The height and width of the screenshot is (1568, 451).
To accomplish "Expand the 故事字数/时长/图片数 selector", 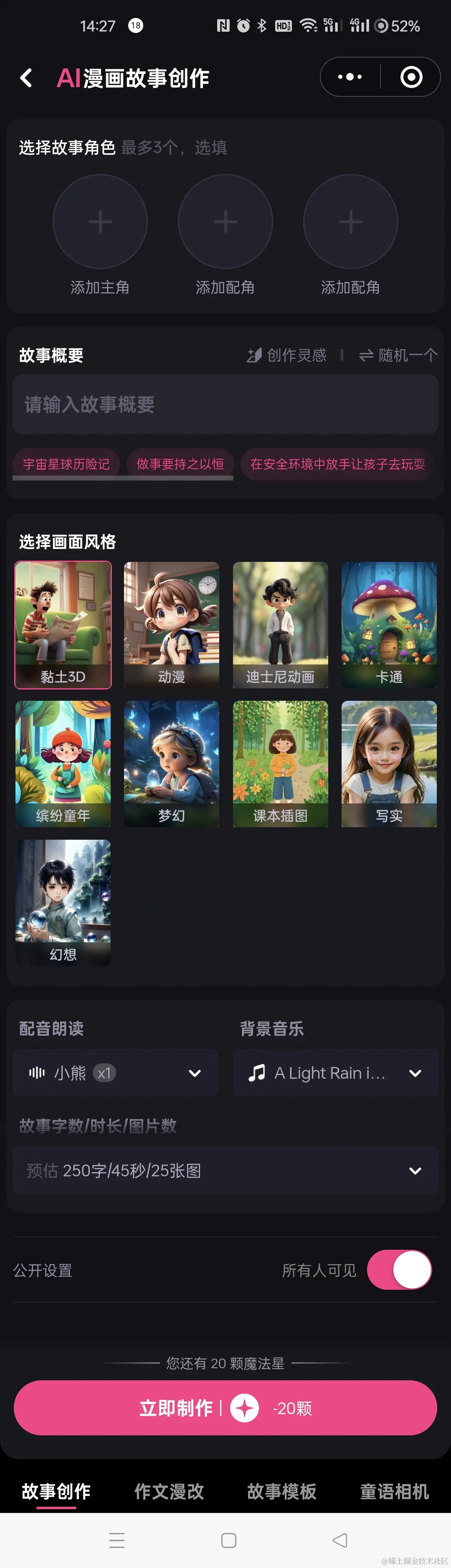I will click(225, 1170).
